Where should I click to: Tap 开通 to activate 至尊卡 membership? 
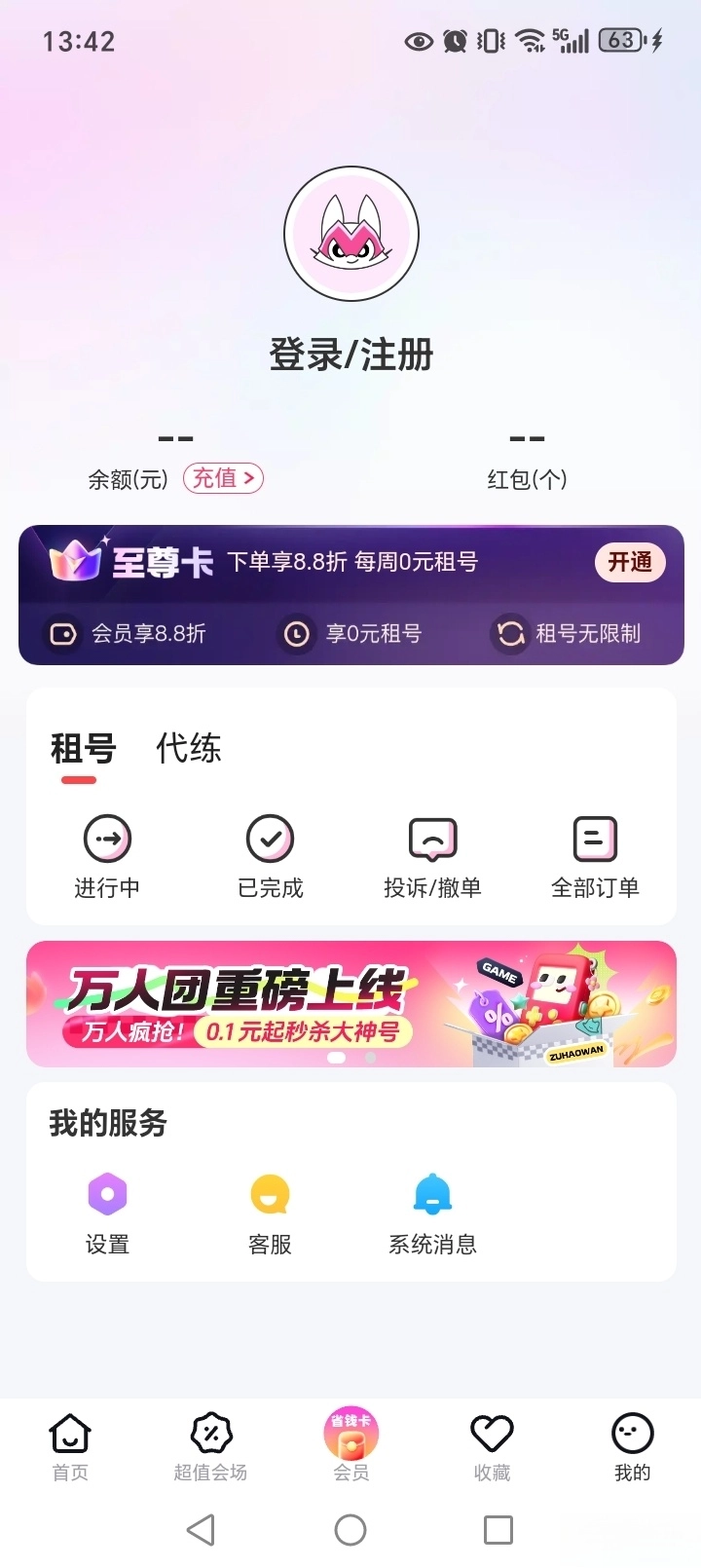coord(629,563)
